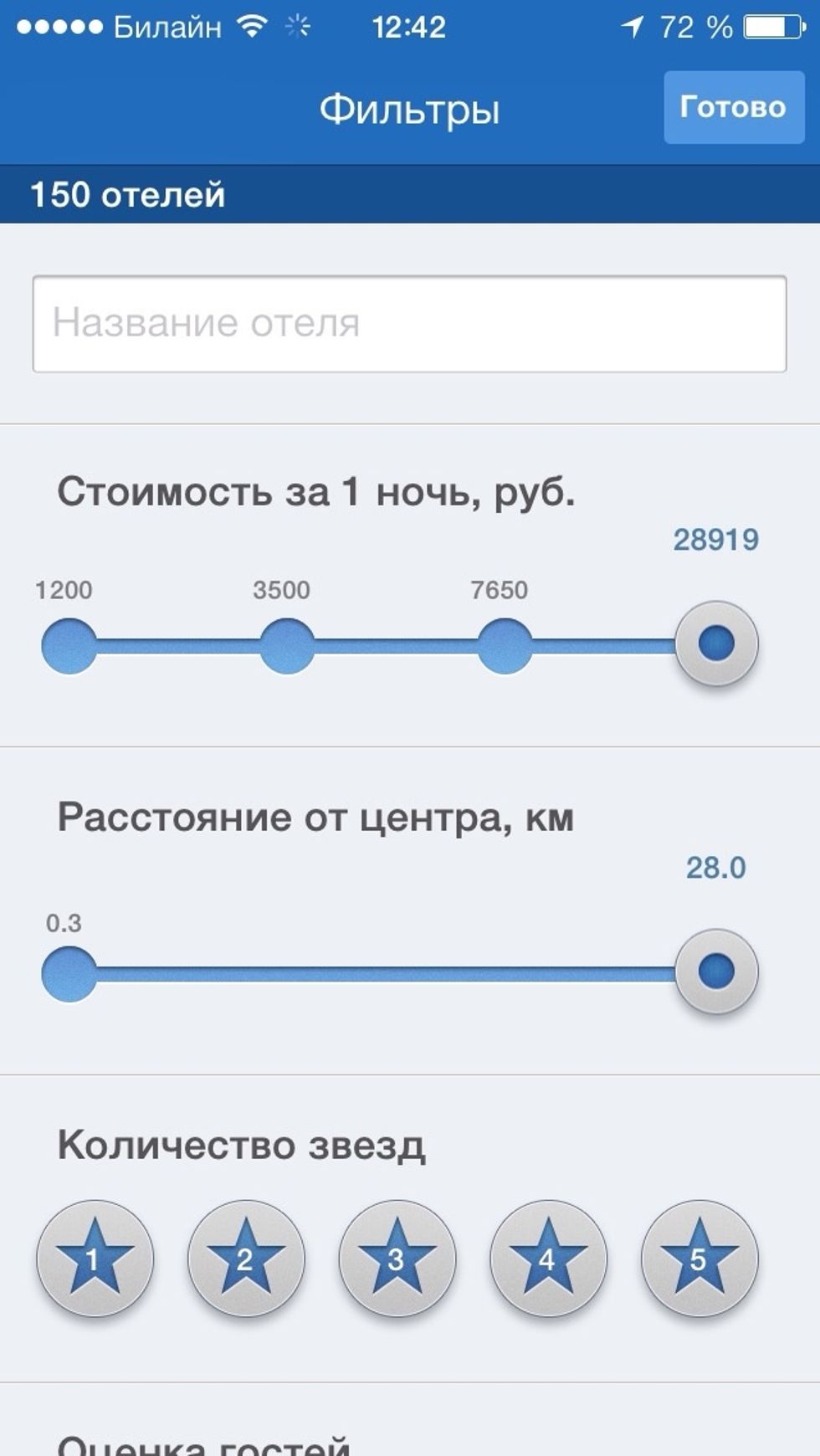Filter by 1-star hotels
The height and width of the screenshot is (1456, 820).
point(95,1258)
